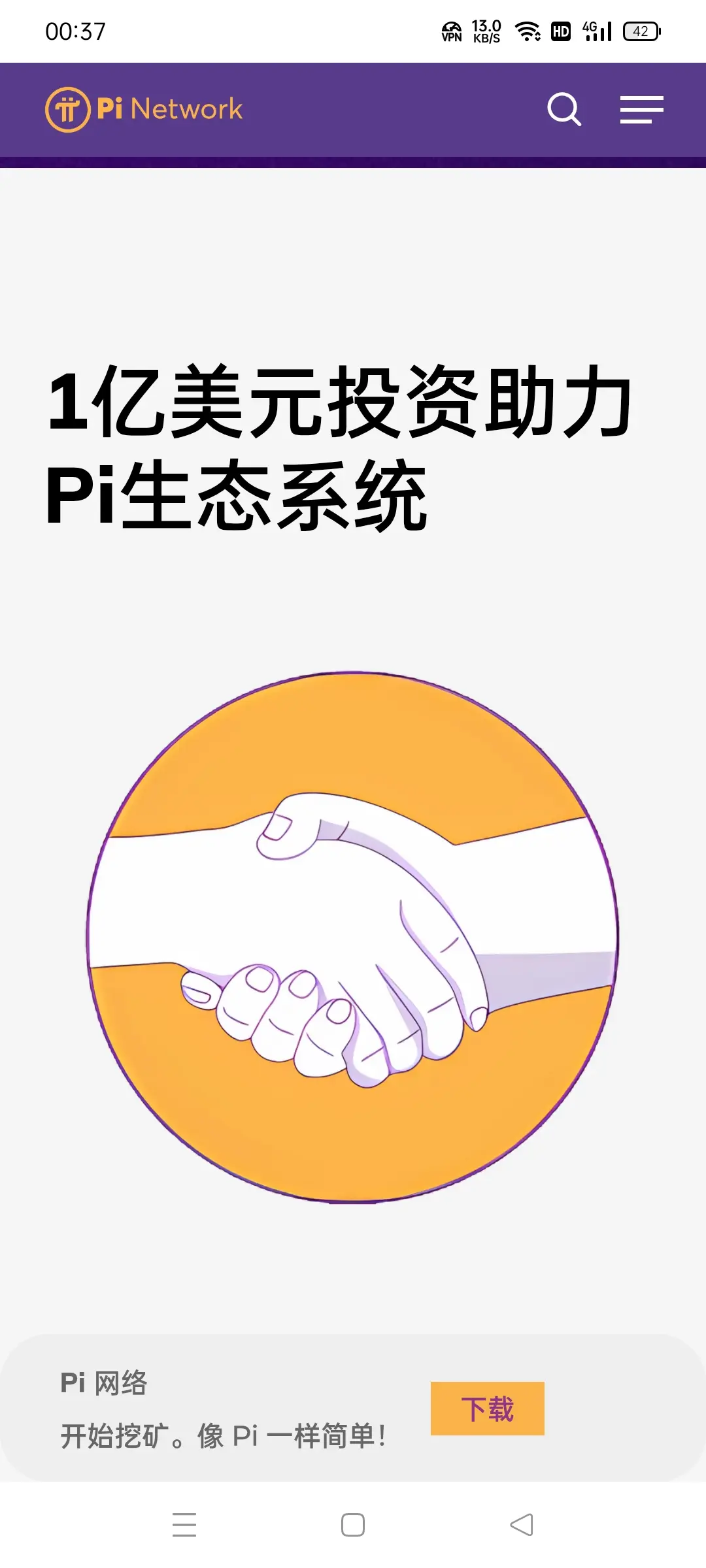Screen dimensions: 706x1568
Task: Select the Pi Network title in the header
Action: [171, 108]
